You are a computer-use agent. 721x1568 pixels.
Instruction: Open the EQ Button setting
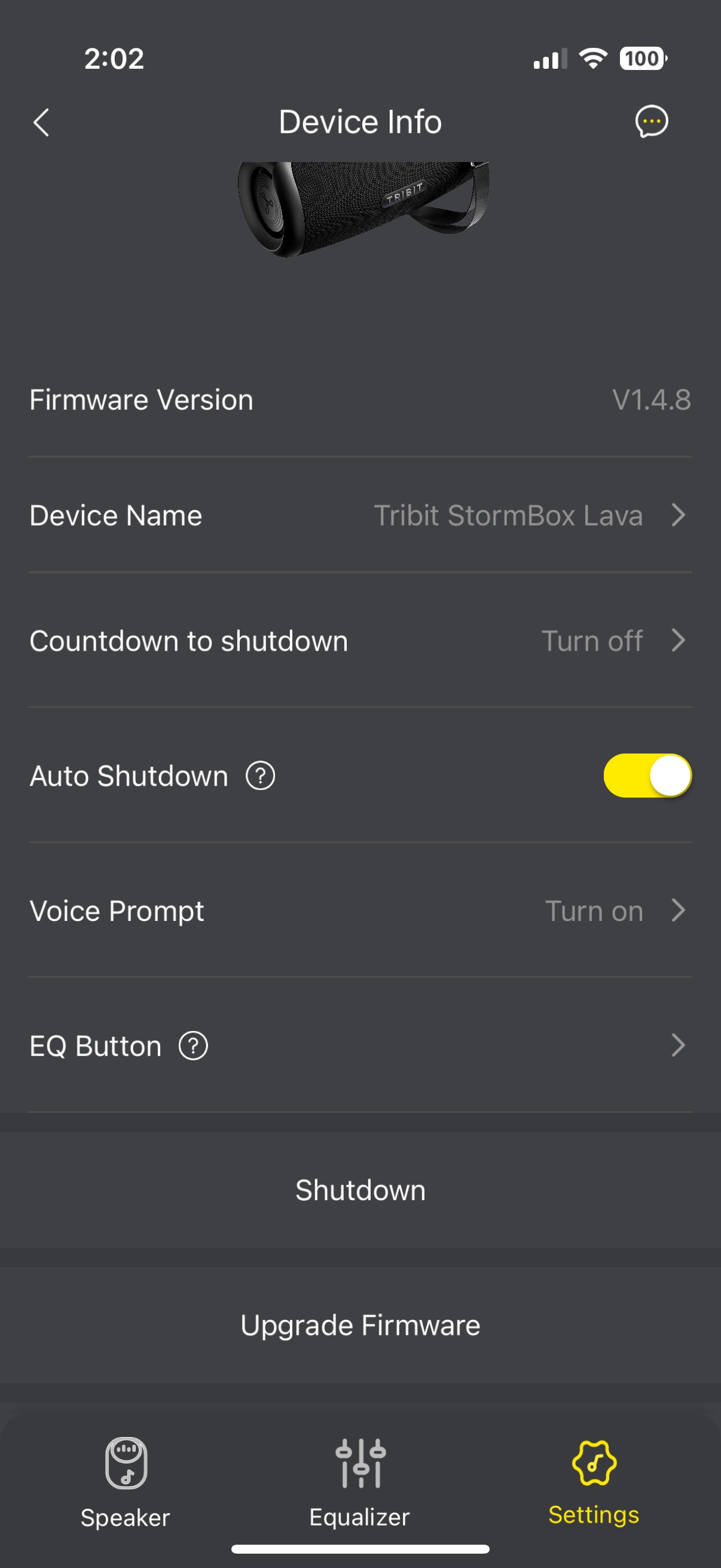[360, 1046]
